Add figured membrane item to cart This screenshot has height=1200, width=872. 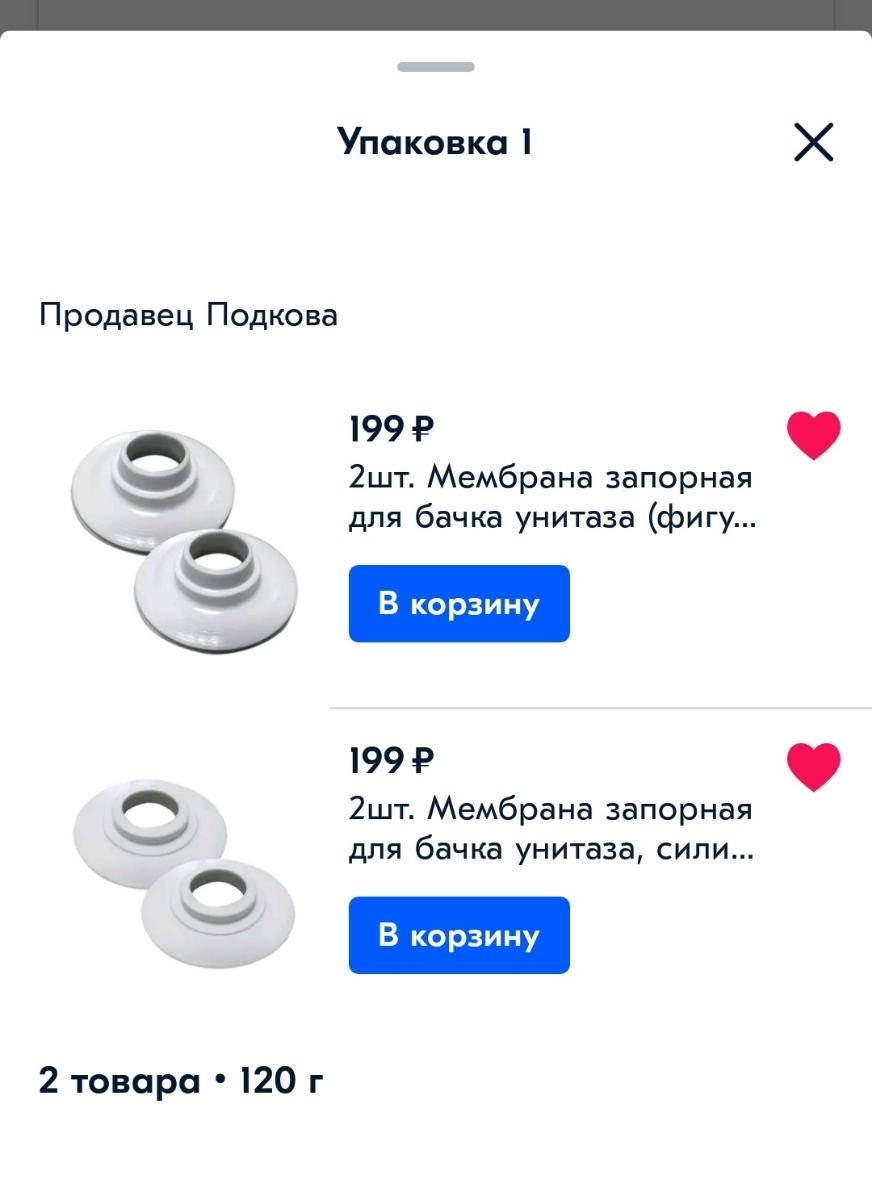point(459,604)
